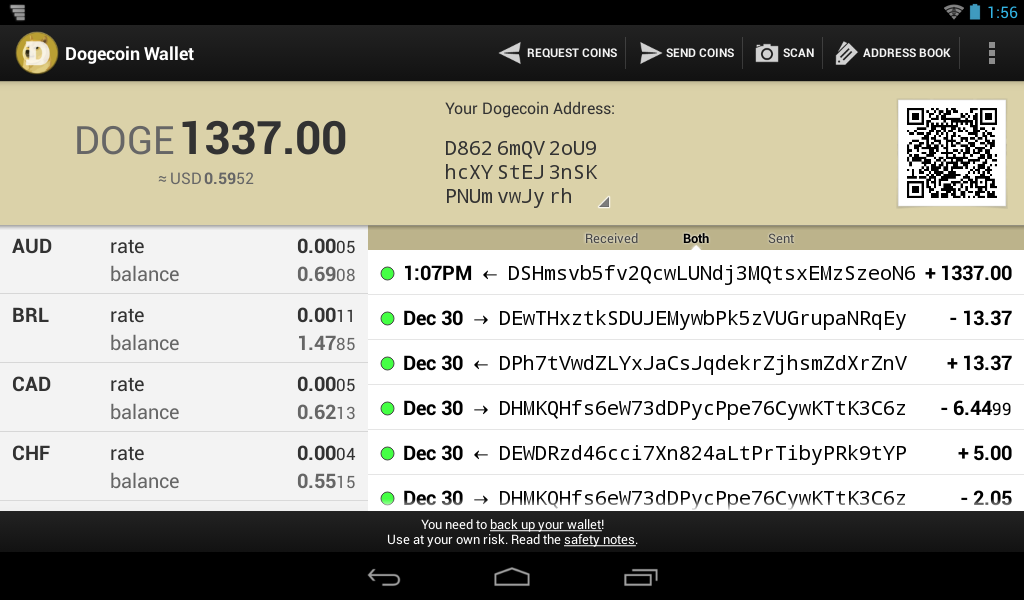The width and height of the screenshot is (1024, 600).
Task: Select the BRL exchange rate row
Action: 183,329
